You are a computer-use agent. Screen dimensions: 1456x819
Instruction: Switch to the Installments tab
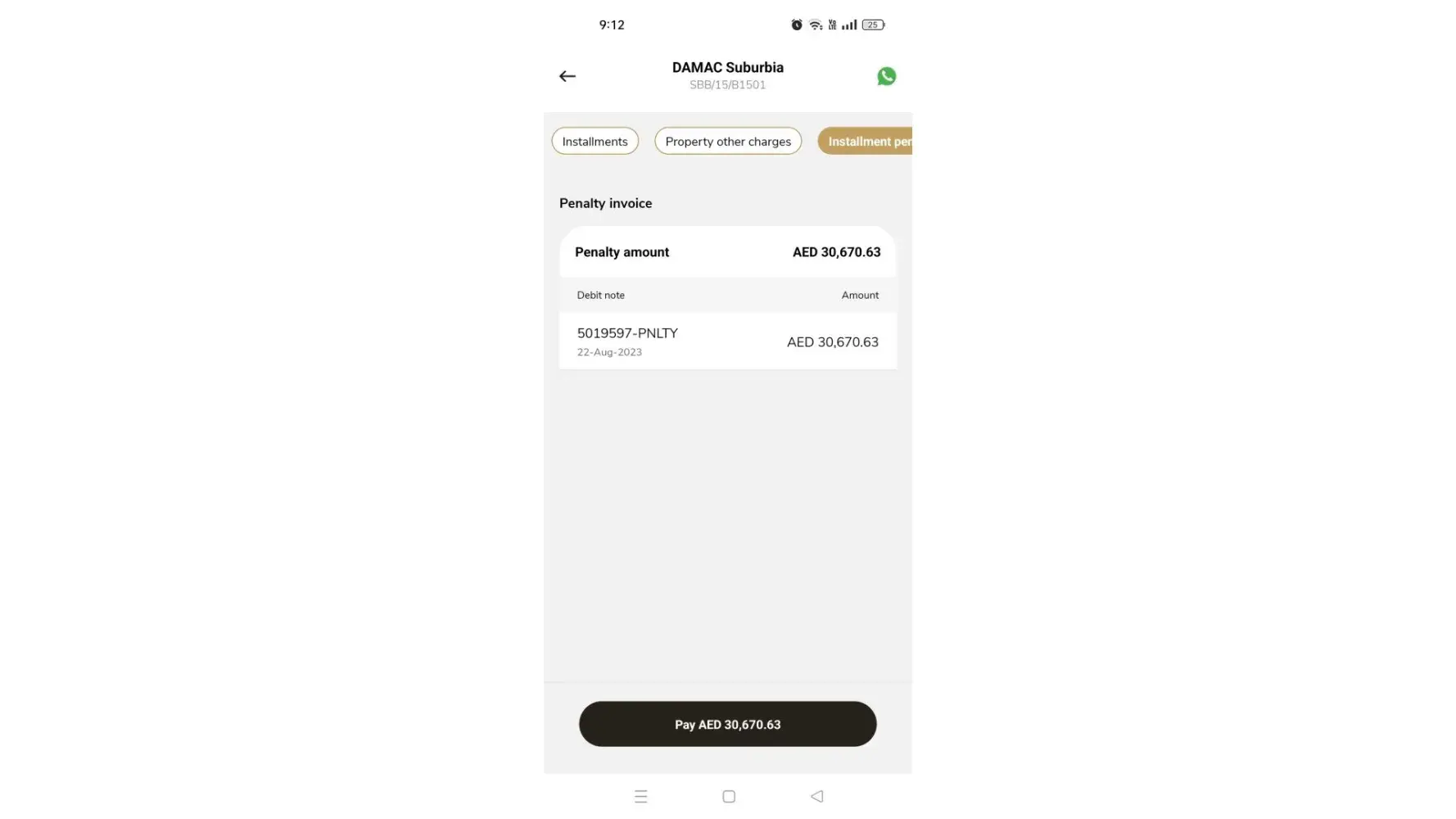coord(595,141)
